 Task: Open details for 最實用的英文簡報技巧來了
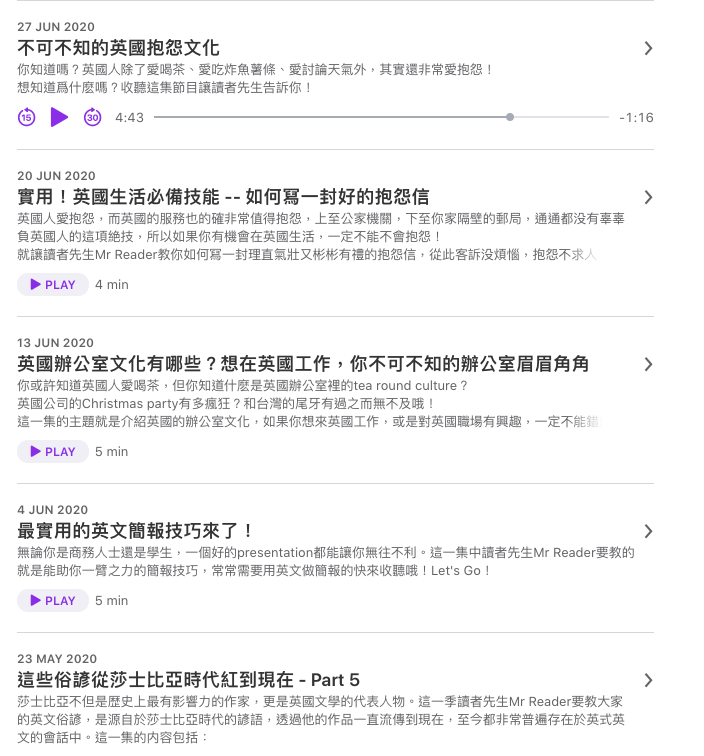pyautogui.click(x=648, y=531)
